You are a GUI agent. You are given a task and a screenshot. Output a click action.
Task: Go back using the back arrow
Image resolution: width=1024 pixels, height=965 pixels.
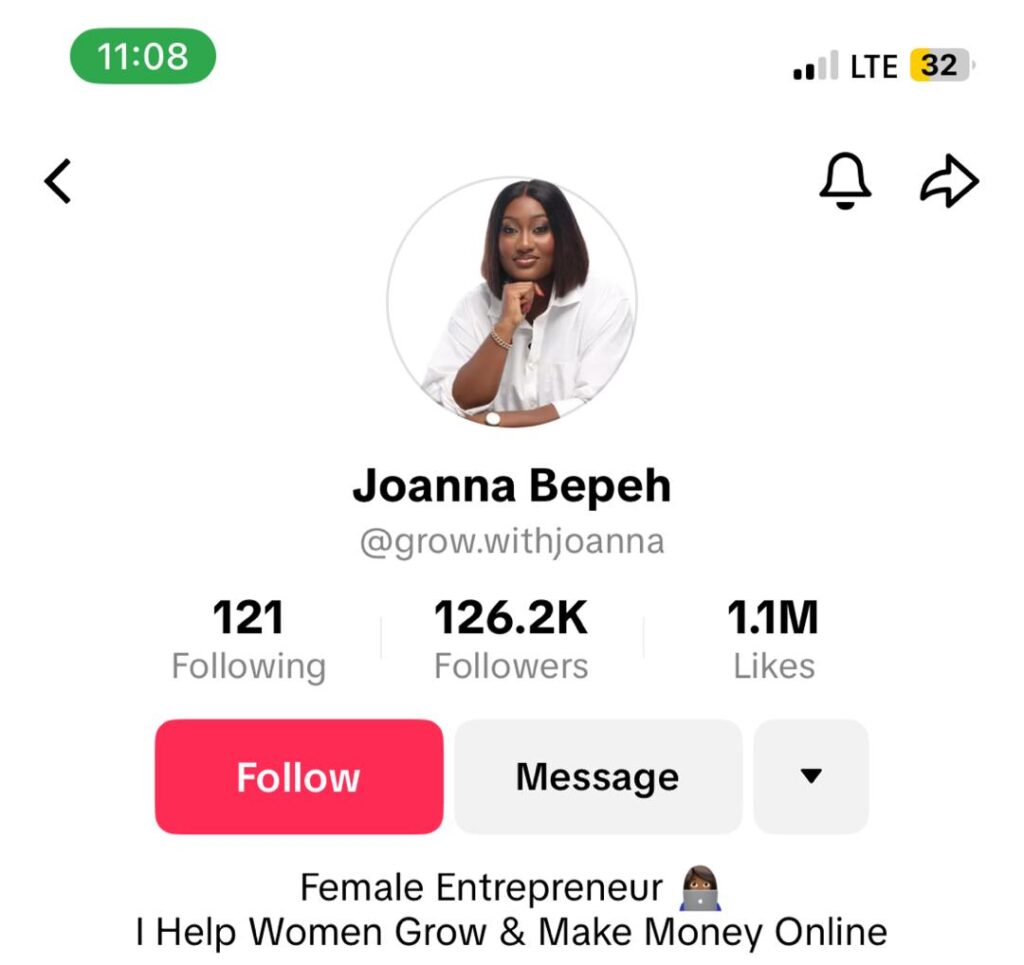tap(58, 182)
